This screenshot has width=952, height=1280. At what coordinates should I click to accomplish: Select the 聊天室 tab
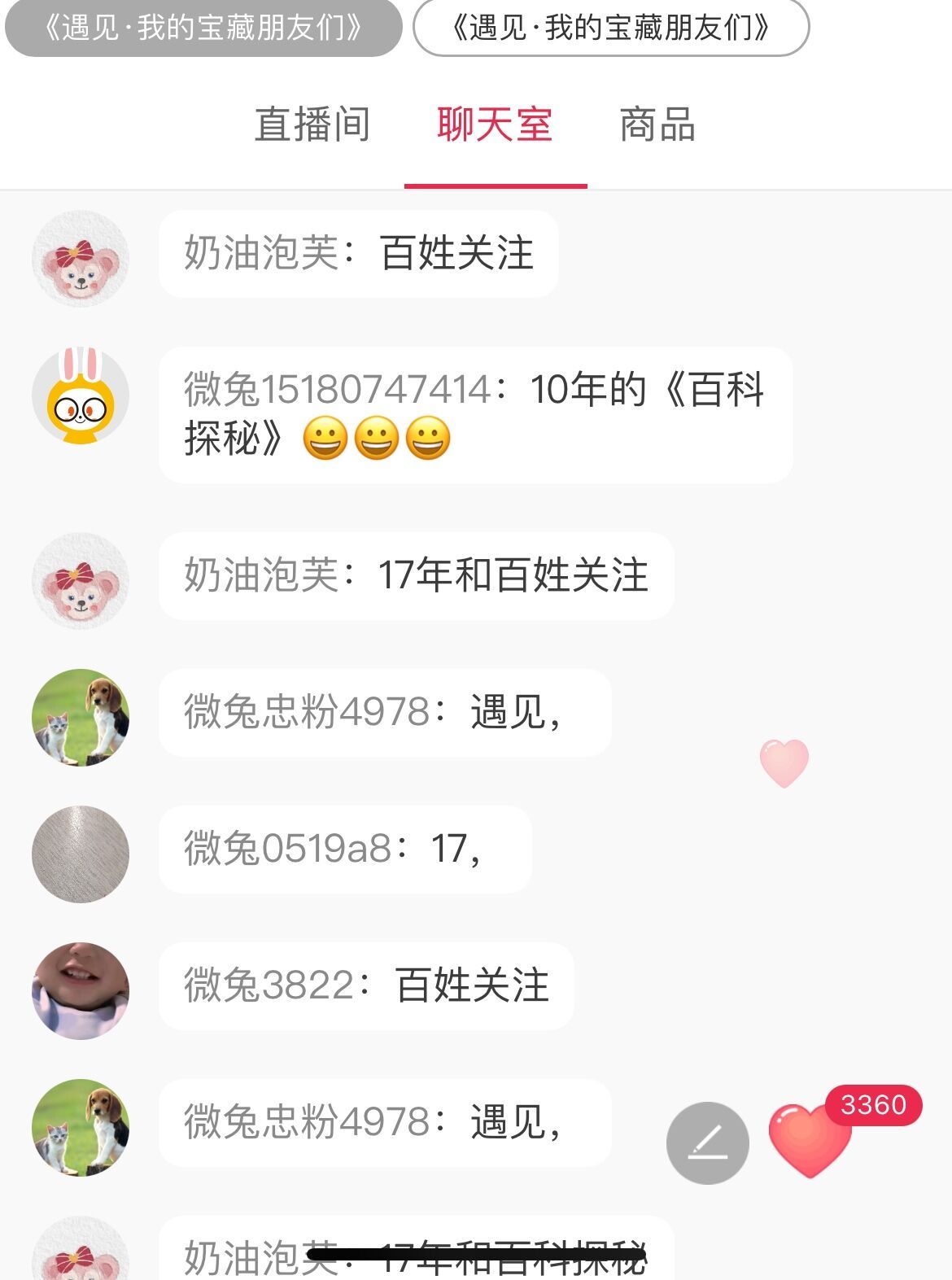pyautogui.click(x=495, y=125)
